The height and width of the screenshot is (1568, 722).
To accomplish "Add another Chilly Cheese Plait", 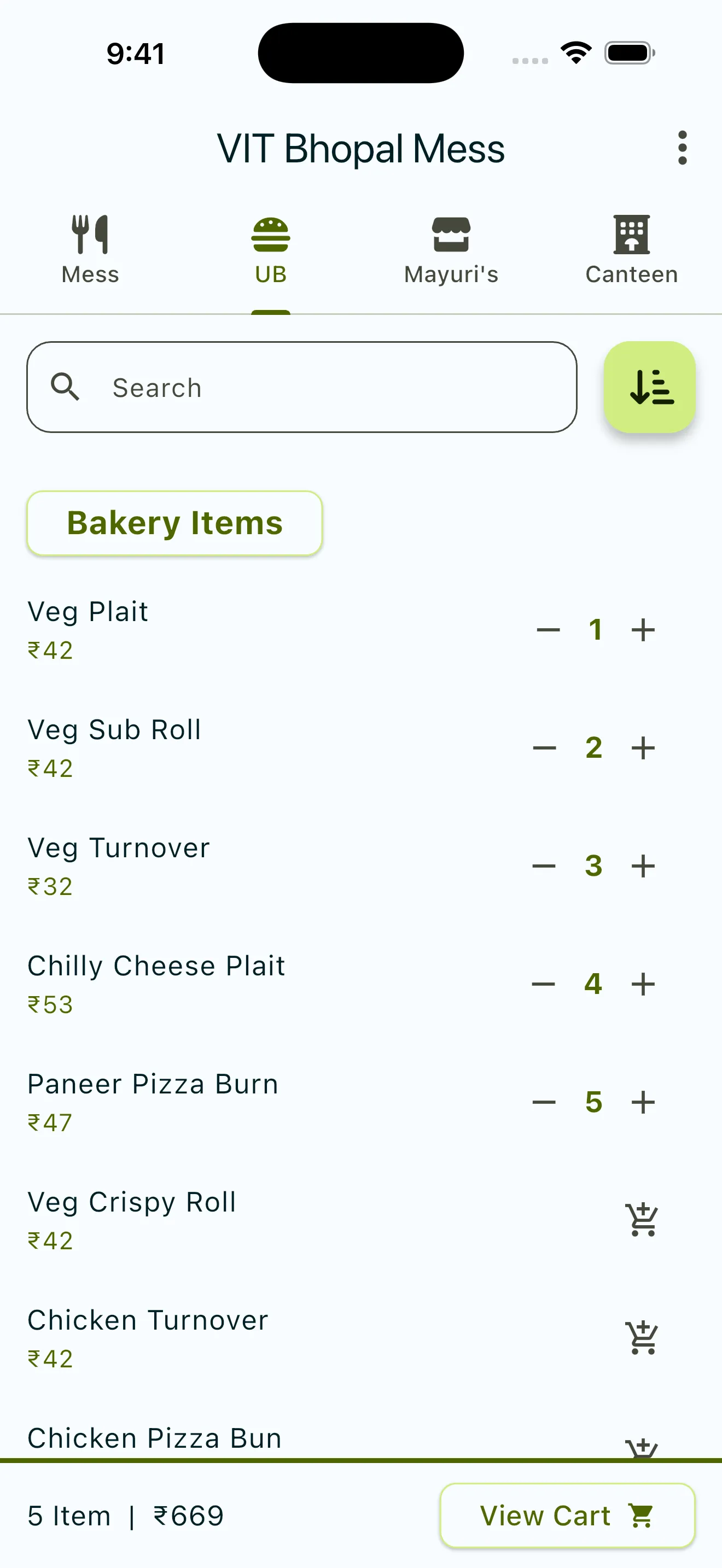I will coord(643,984).
